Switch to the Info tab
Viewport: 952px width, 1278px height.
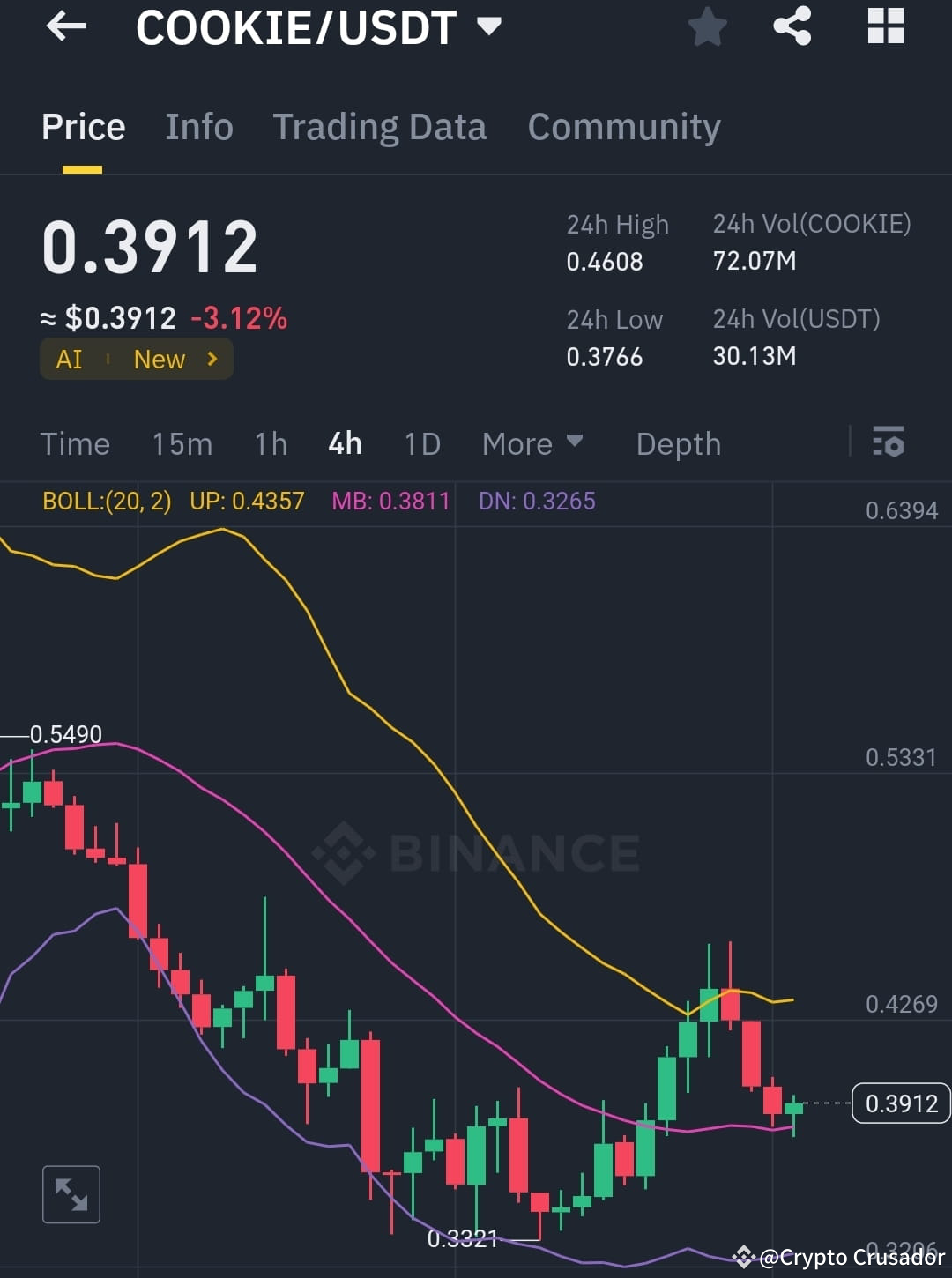pos(198,126)
